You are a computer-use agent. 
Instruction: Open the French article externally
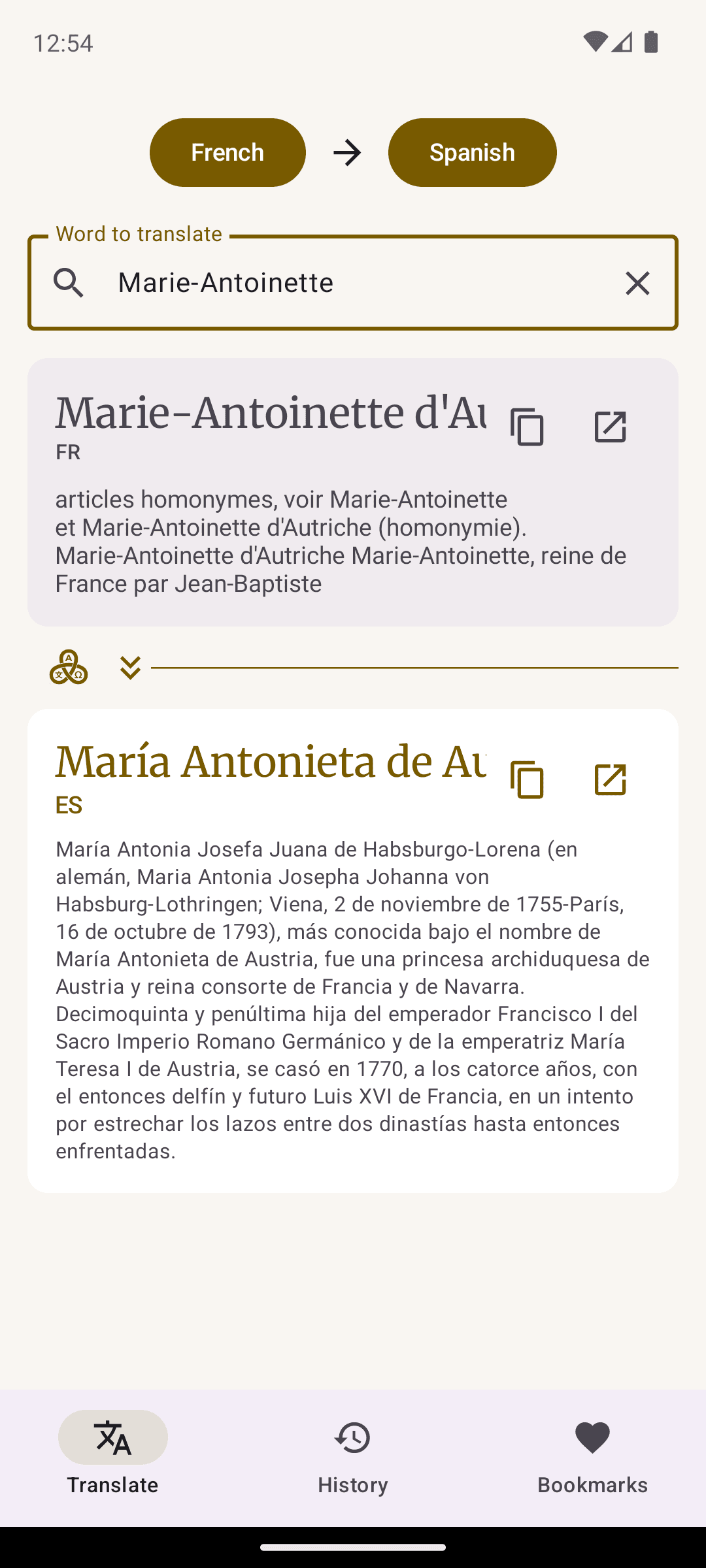[x=610, y=427]
